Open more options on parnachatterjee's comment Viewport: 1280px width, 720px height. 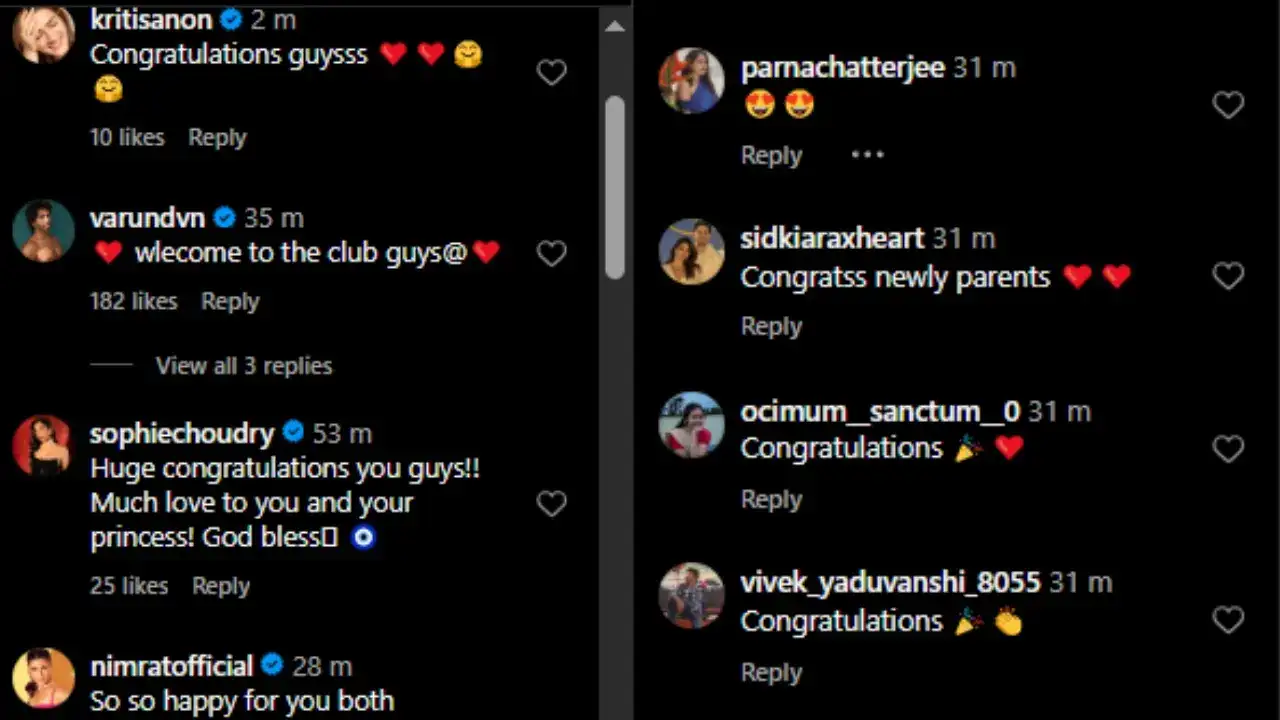pos(867,155)
